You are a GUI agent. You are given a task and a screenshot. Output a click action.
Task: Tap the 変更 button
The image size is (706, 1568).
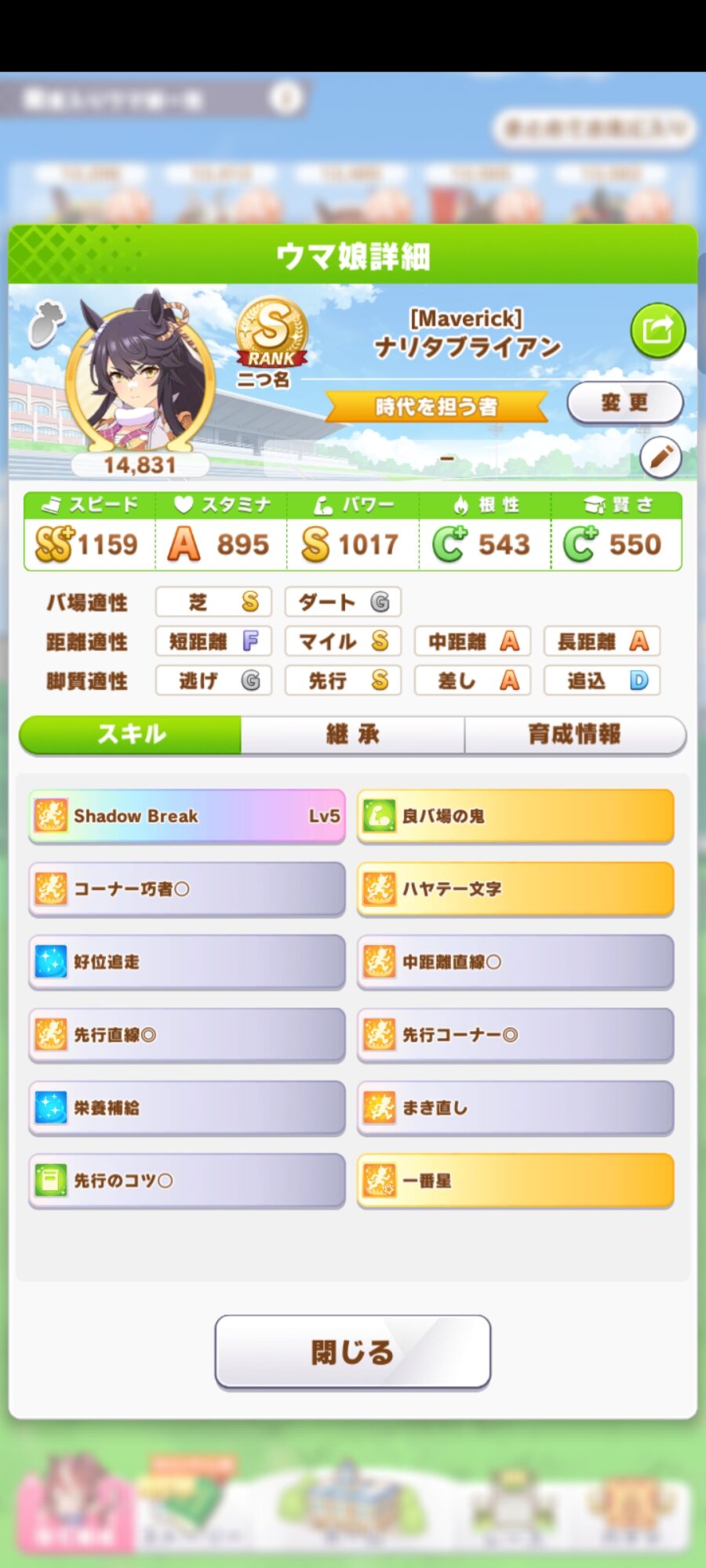[624, 403]
